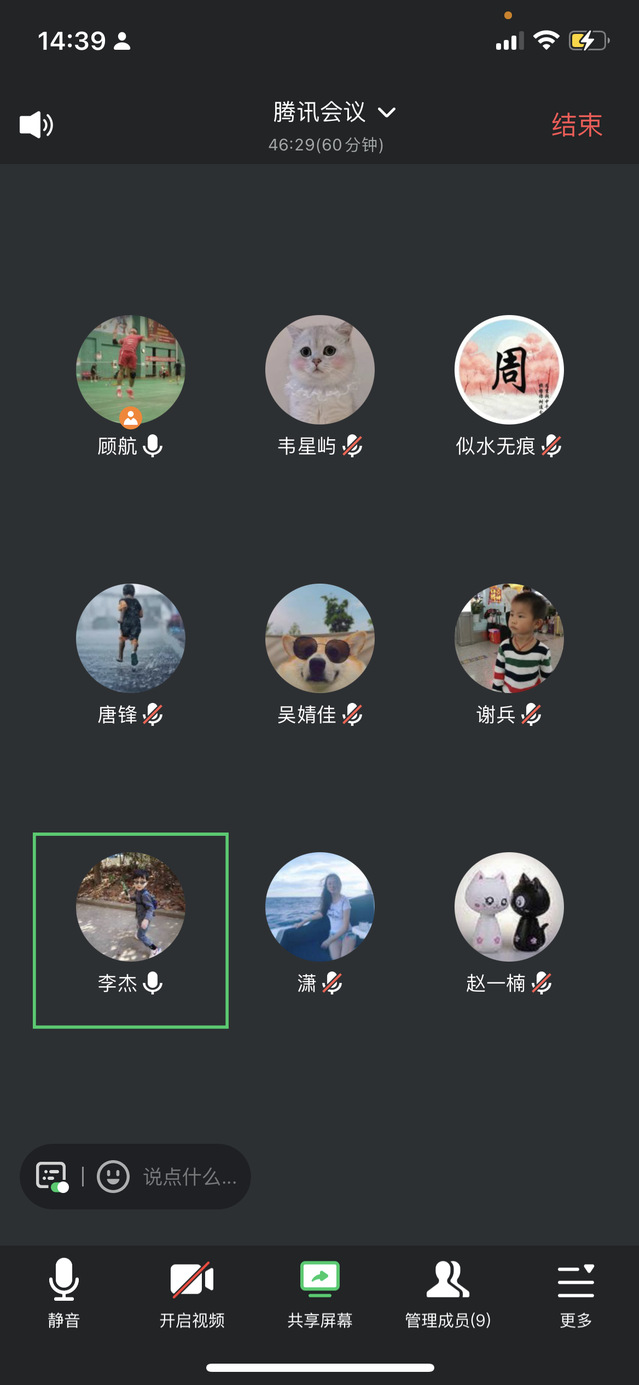Viewport: 639px width, 1385px height.
Task: Tap 结束 to end the meeting
Action: pyautogui.click(x=577, y=125)
